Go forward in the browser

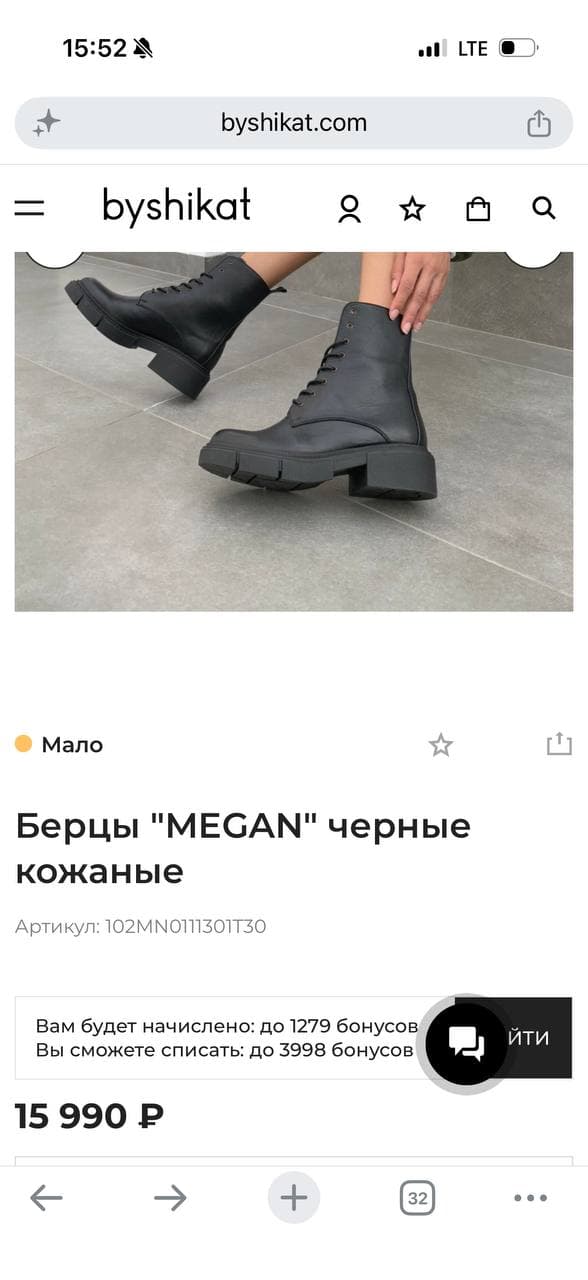pos(170,1198)
